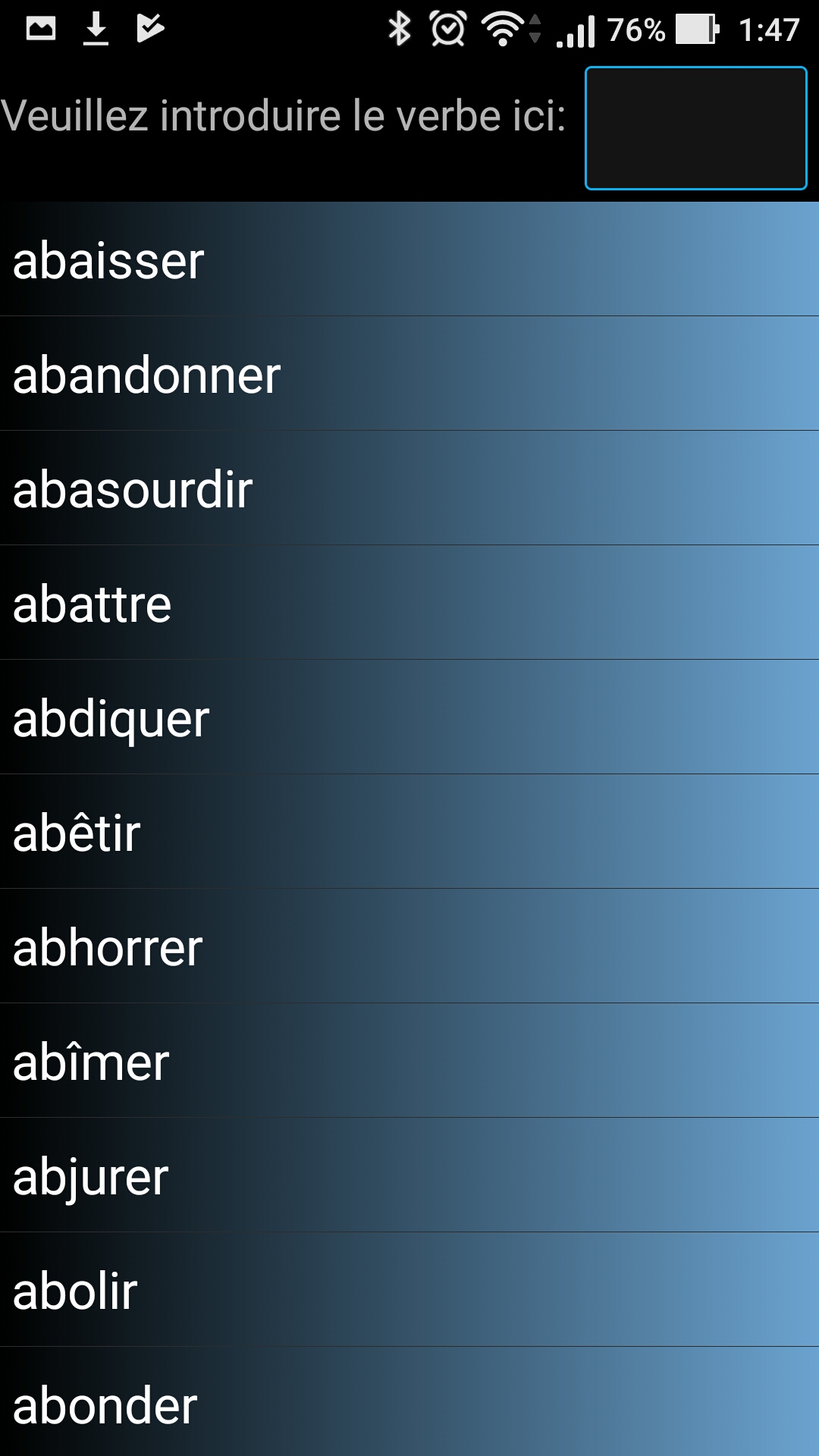Viewport: 819px width, 1456px height.
Task: Show the verb abolir
Action: coord(409,1291)
